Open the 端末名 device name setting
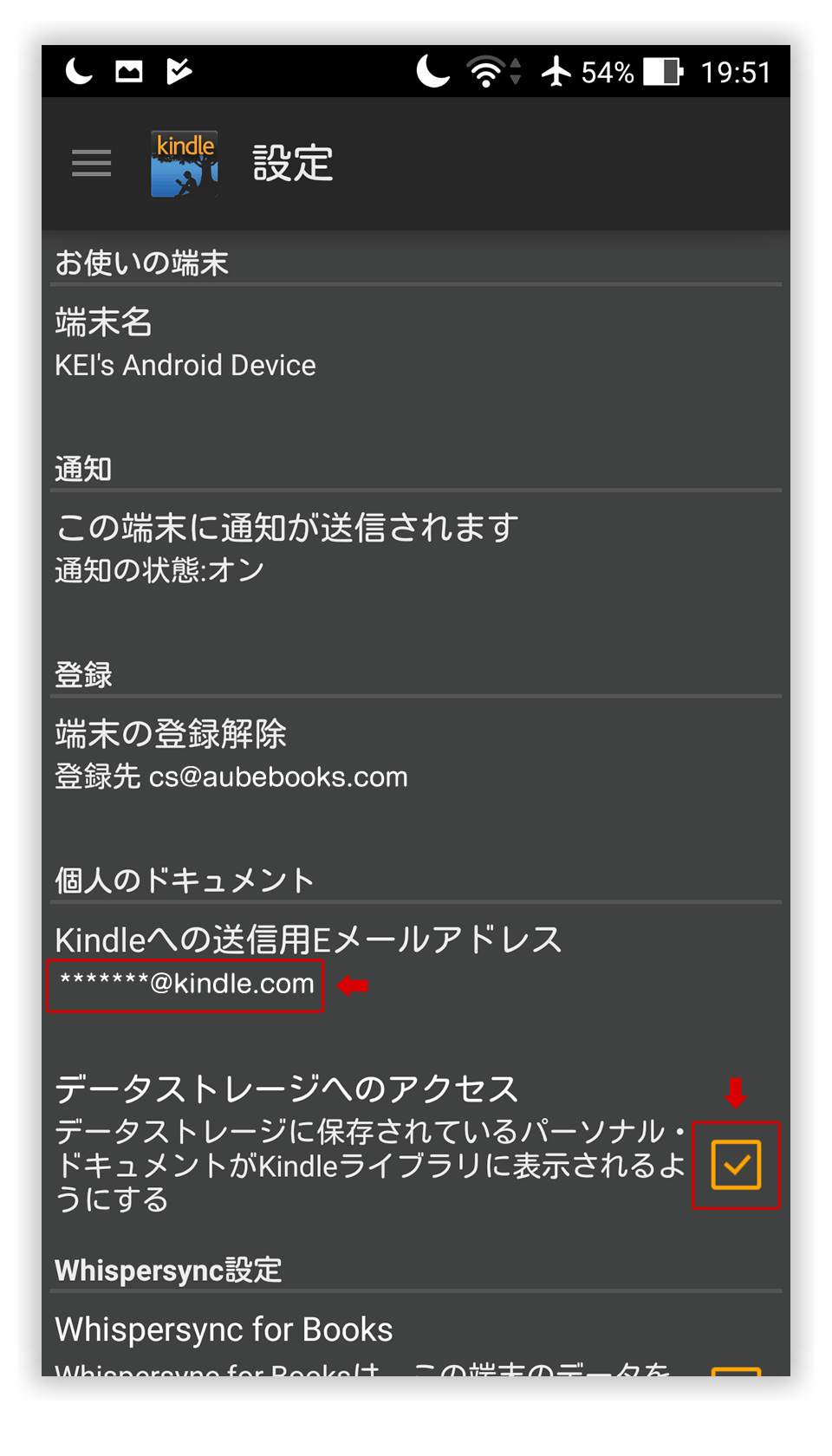 click(416, 344)
